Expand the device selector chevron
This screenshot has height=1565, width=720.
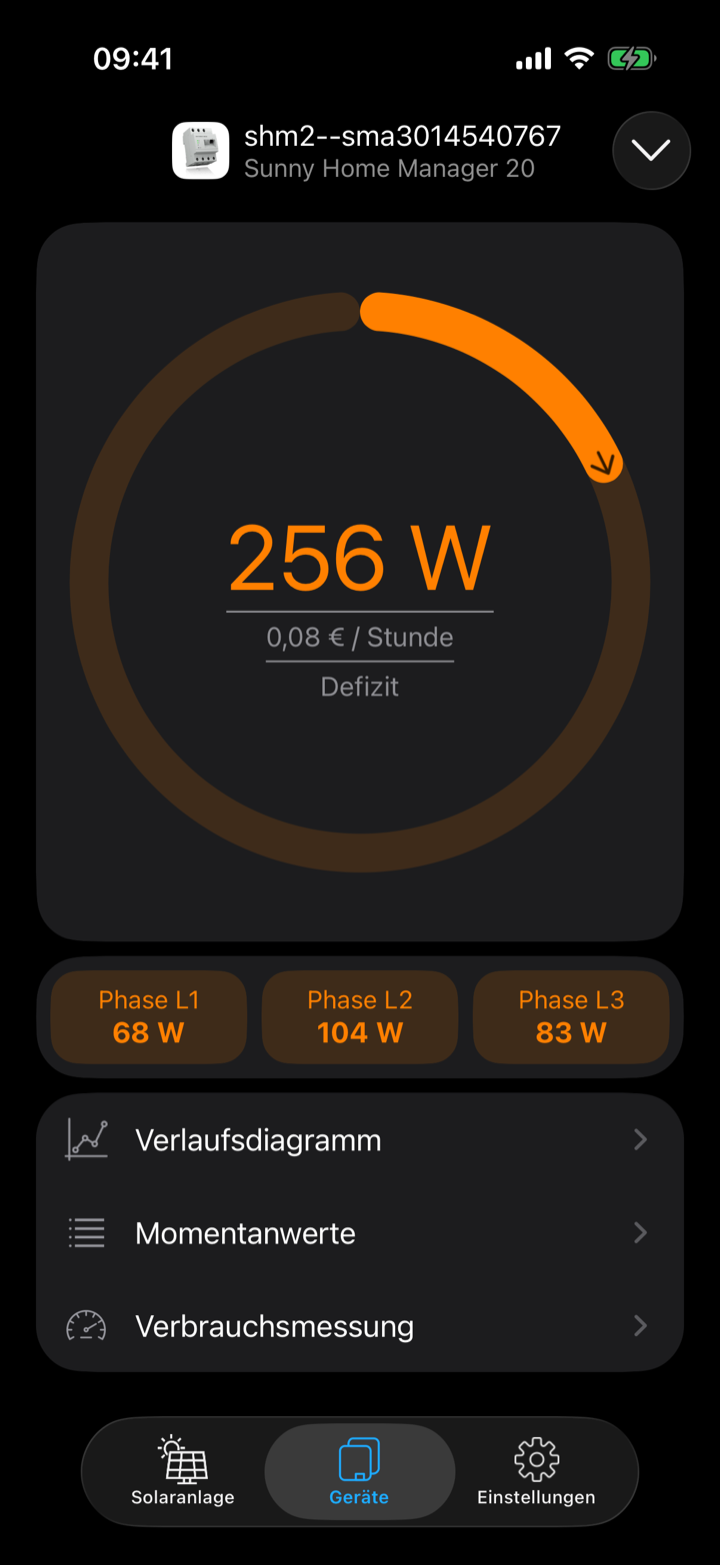point(651,151)
